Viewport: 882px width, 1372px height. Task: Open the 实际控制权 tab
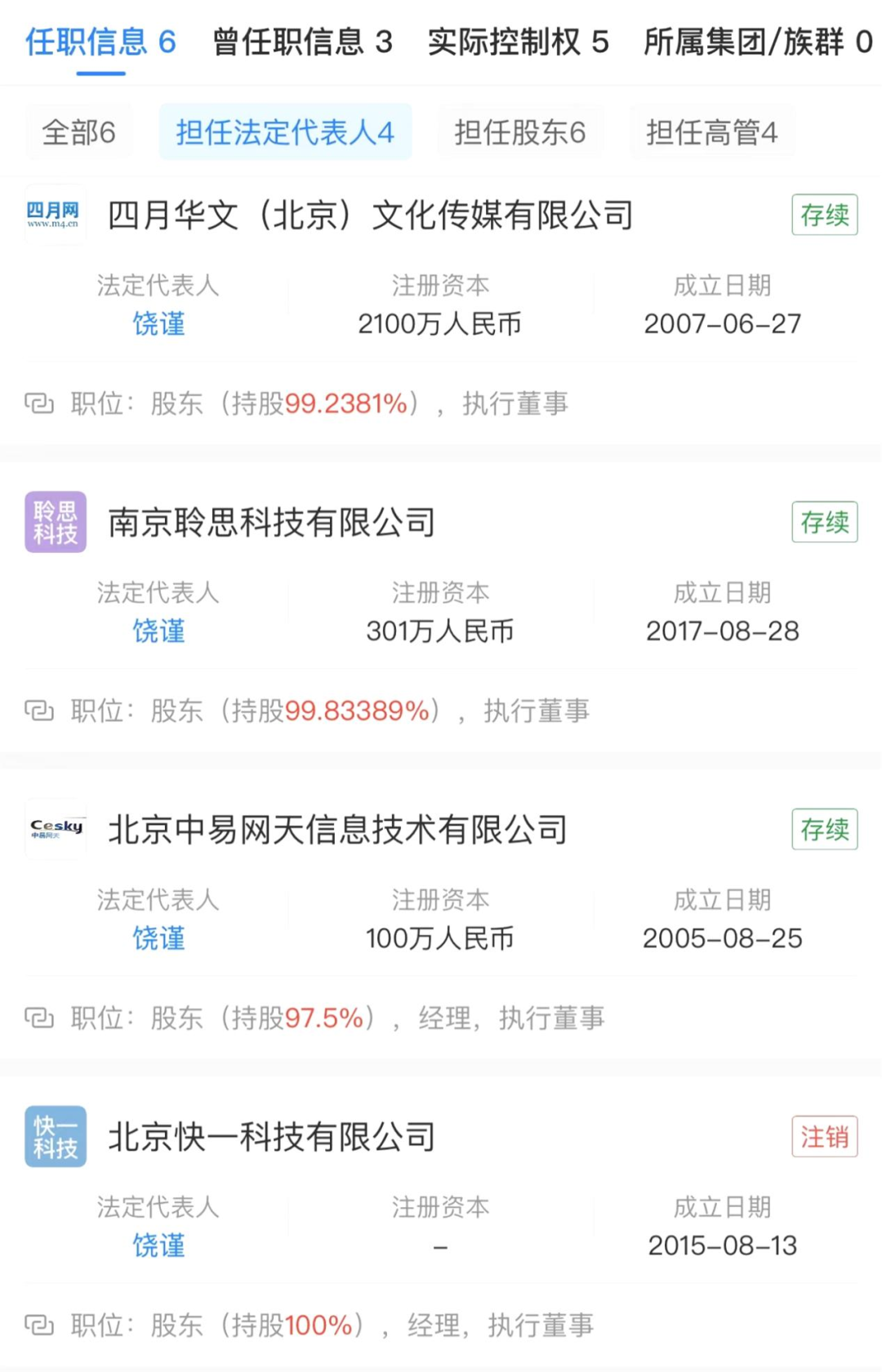tap(518, 42)
